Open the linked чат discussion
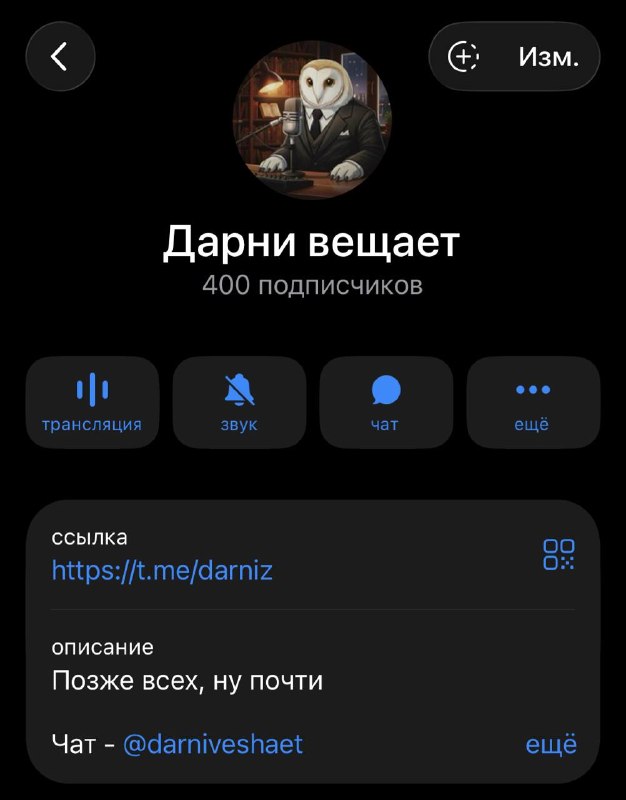Image resolution: width=626 pixels, height=800 pixels. click(x=386, y=402)
